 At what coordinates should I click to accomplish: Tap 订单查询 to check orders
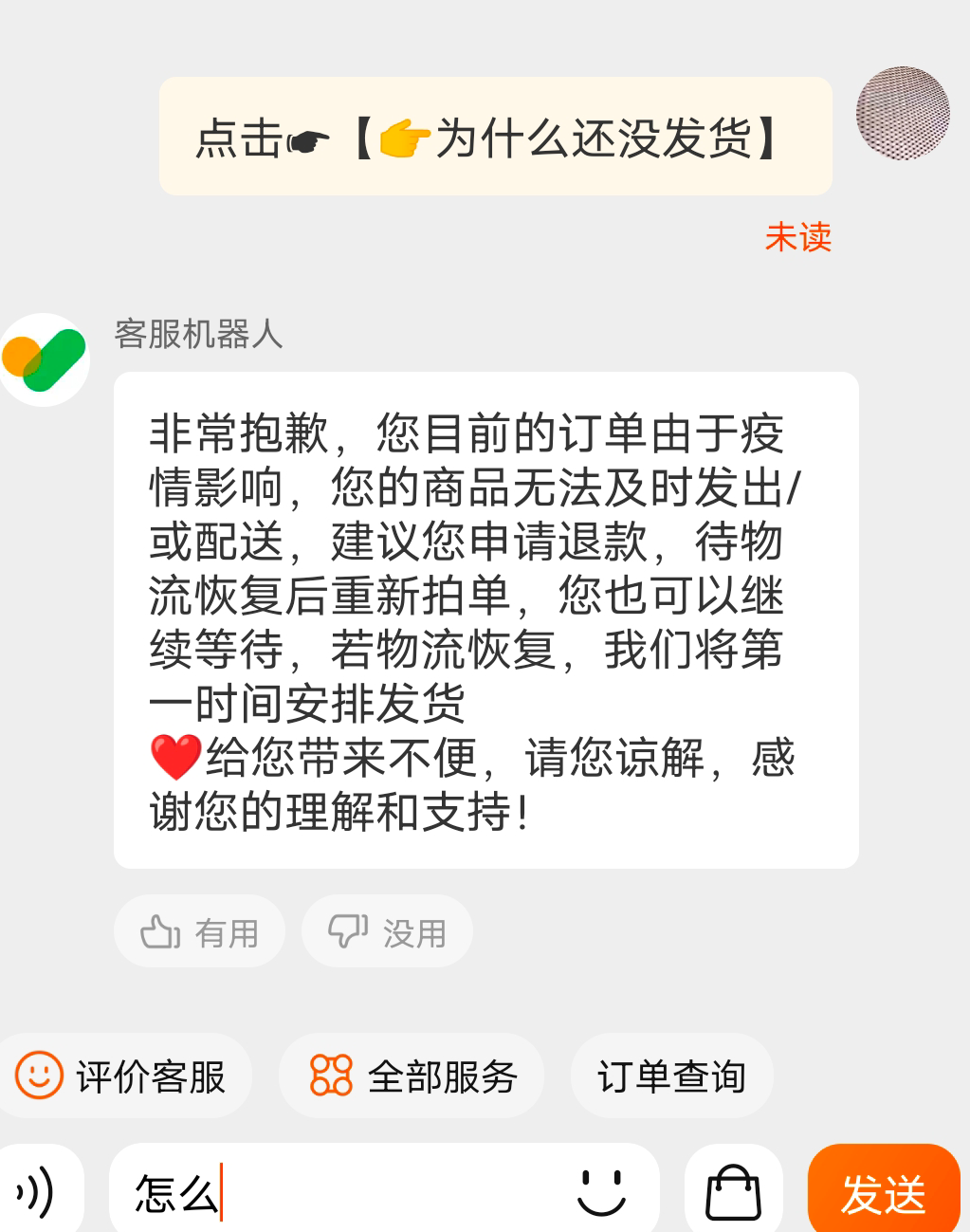point(671,1076)
